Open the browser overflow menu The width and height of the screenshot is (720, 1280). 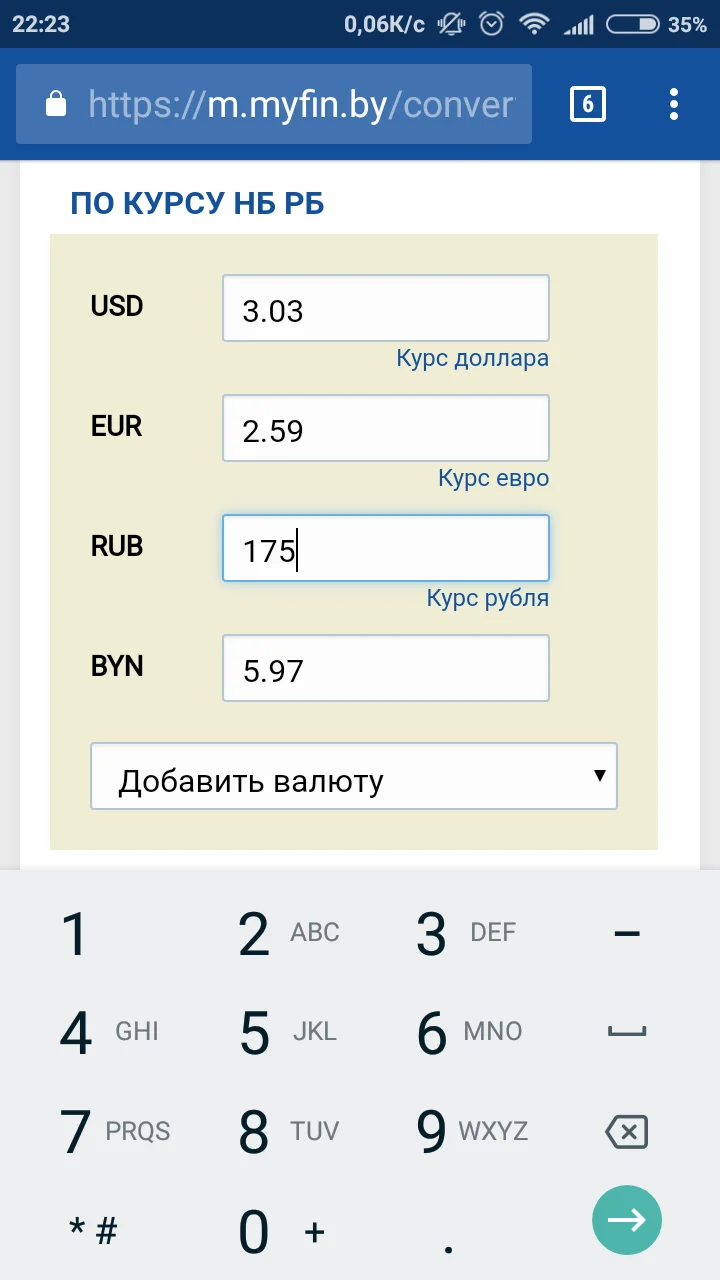click(x=673, y=103)
